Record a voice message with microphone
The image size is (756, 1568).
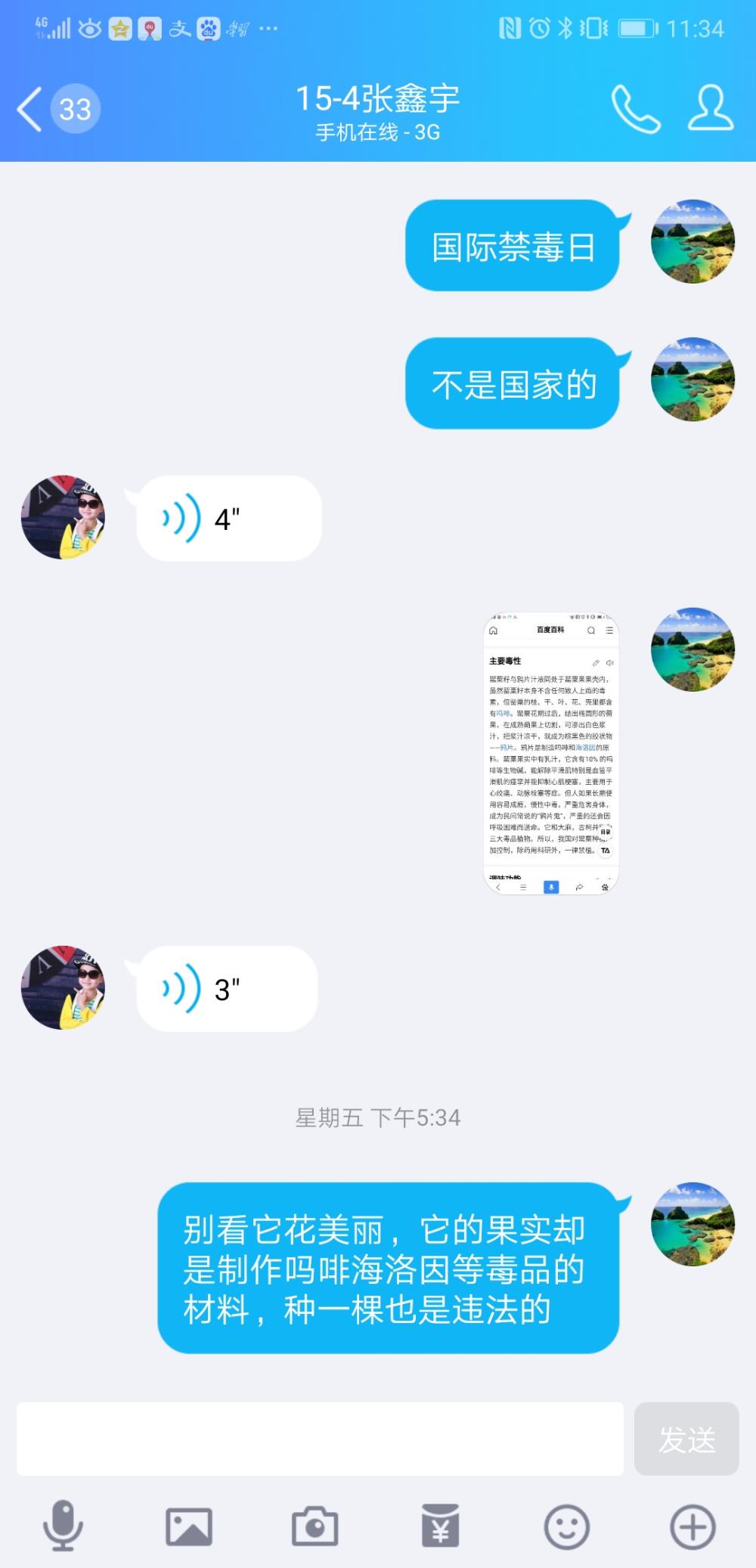63,1526
